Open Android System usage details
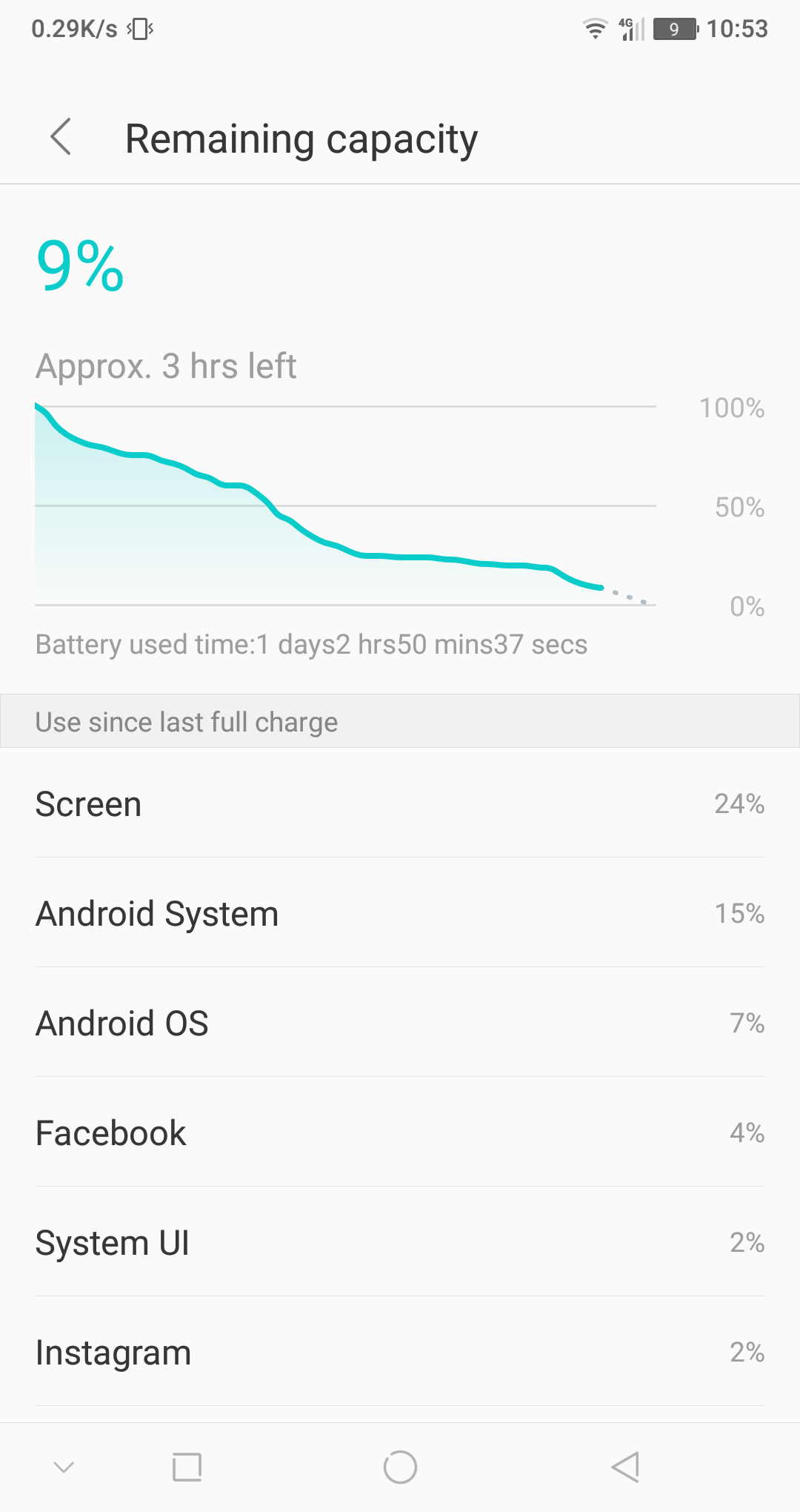The height and width of the screenshot is (1512, 800). 400,913
